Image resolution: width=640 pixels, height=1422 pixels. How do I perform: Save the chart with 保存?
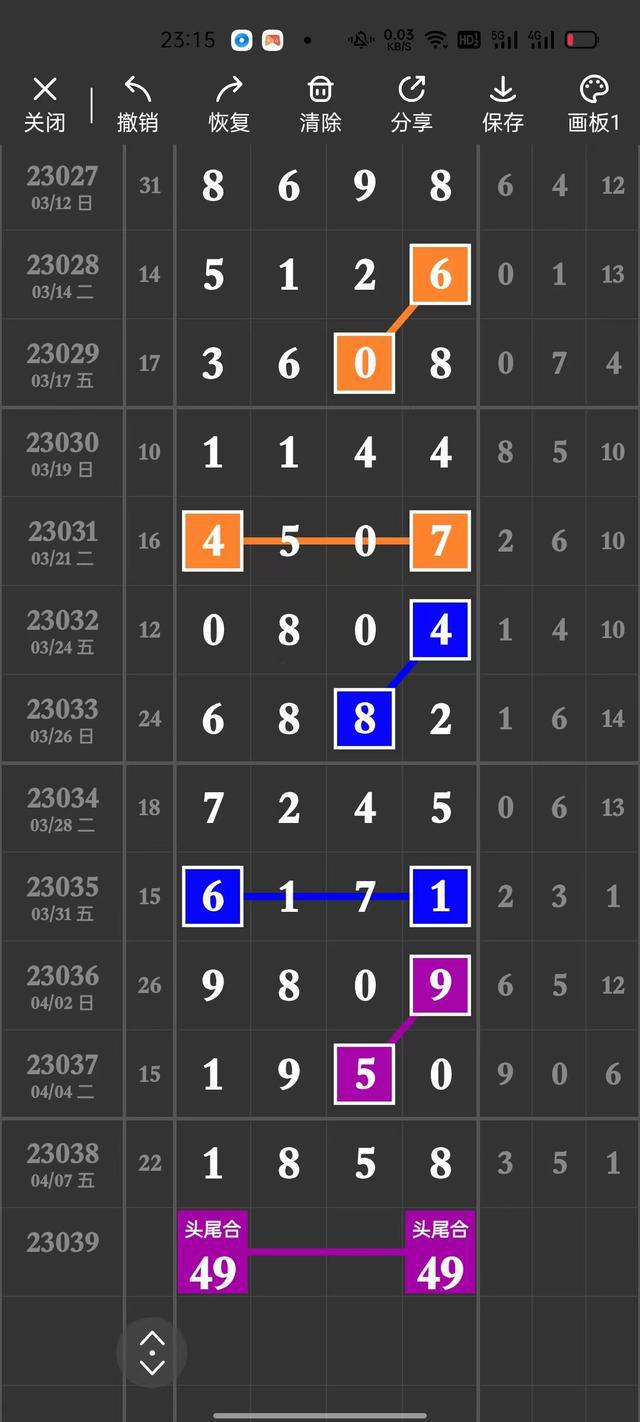(x=502, y=105)
